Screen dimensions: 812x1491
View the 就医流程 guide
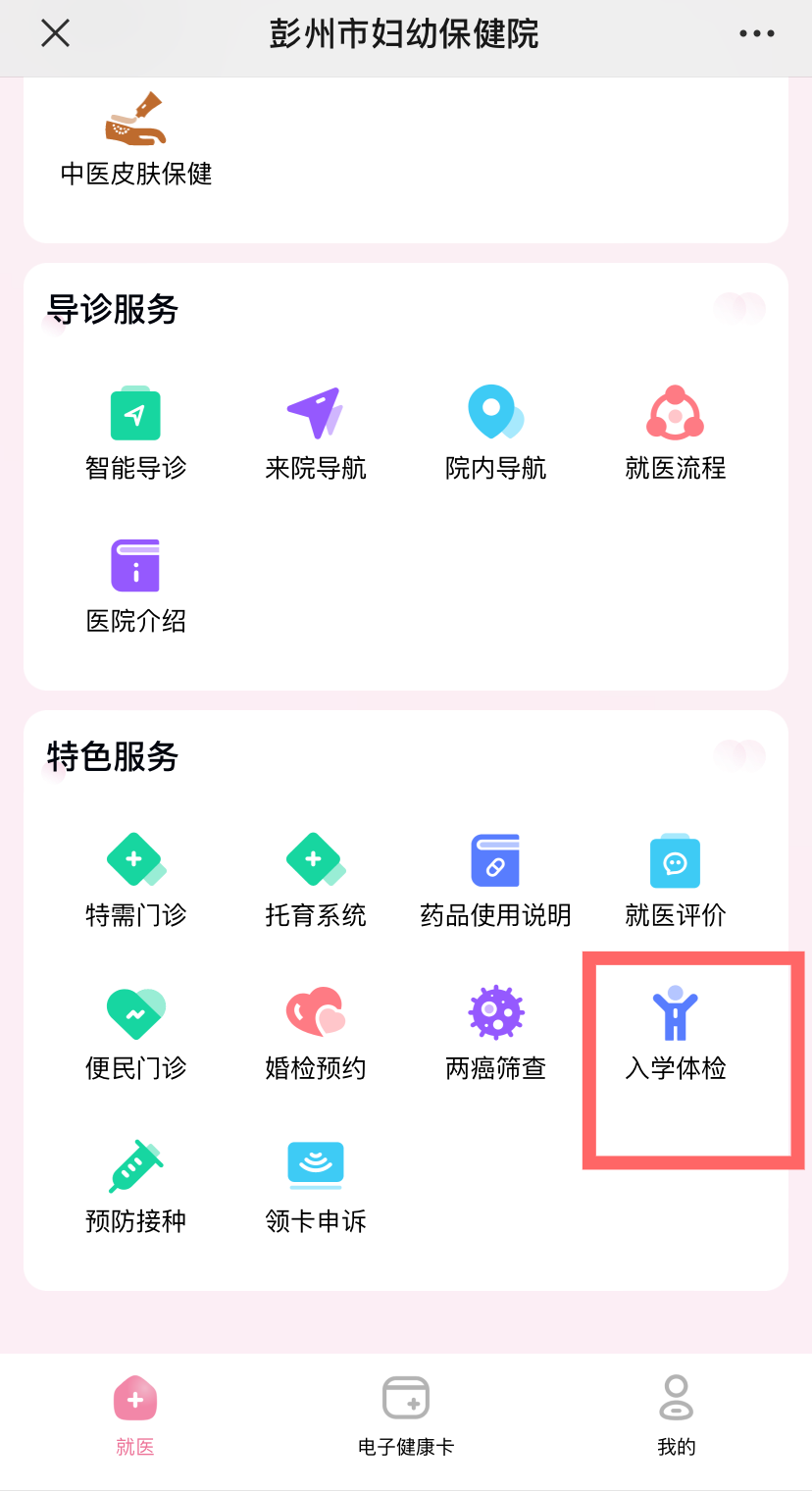point(676,433)
